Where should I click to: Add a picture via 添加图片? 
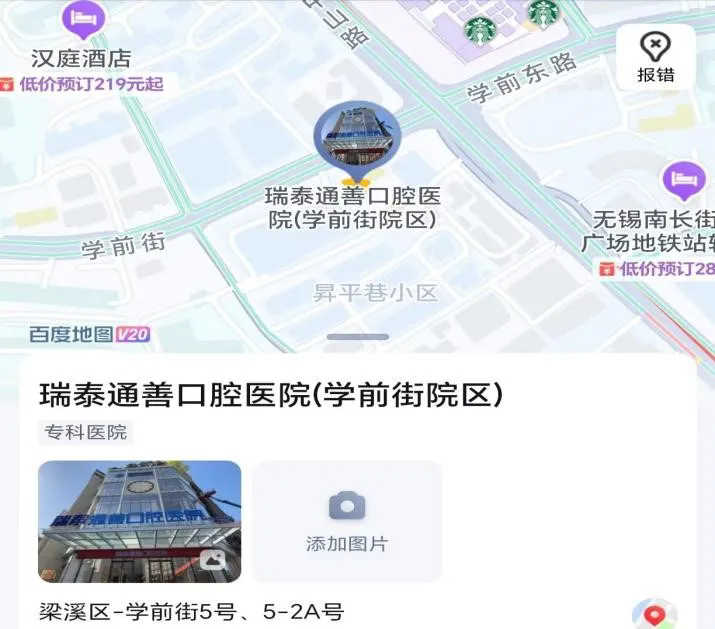[x=346, y=521]
